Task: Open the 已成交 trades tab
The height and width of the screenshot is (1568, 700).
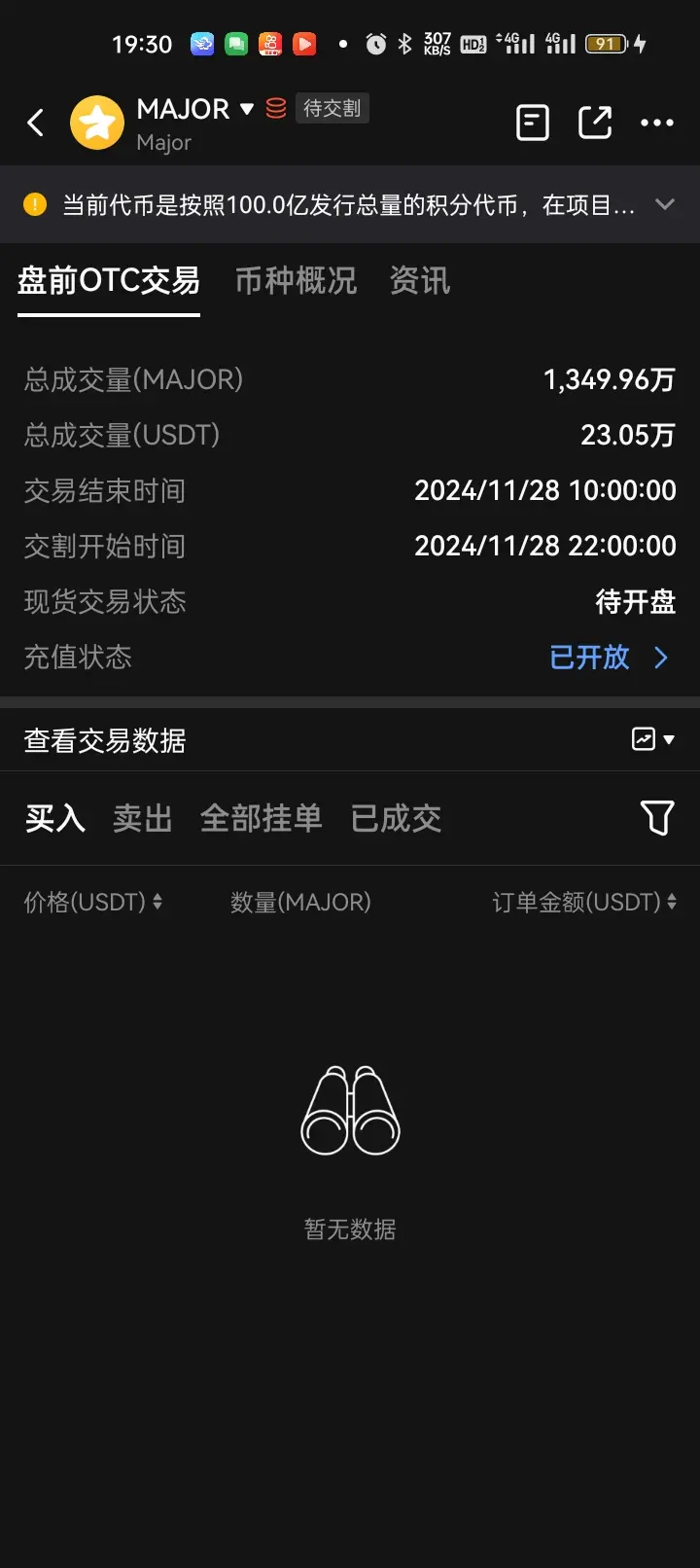Action: (396, 818)
